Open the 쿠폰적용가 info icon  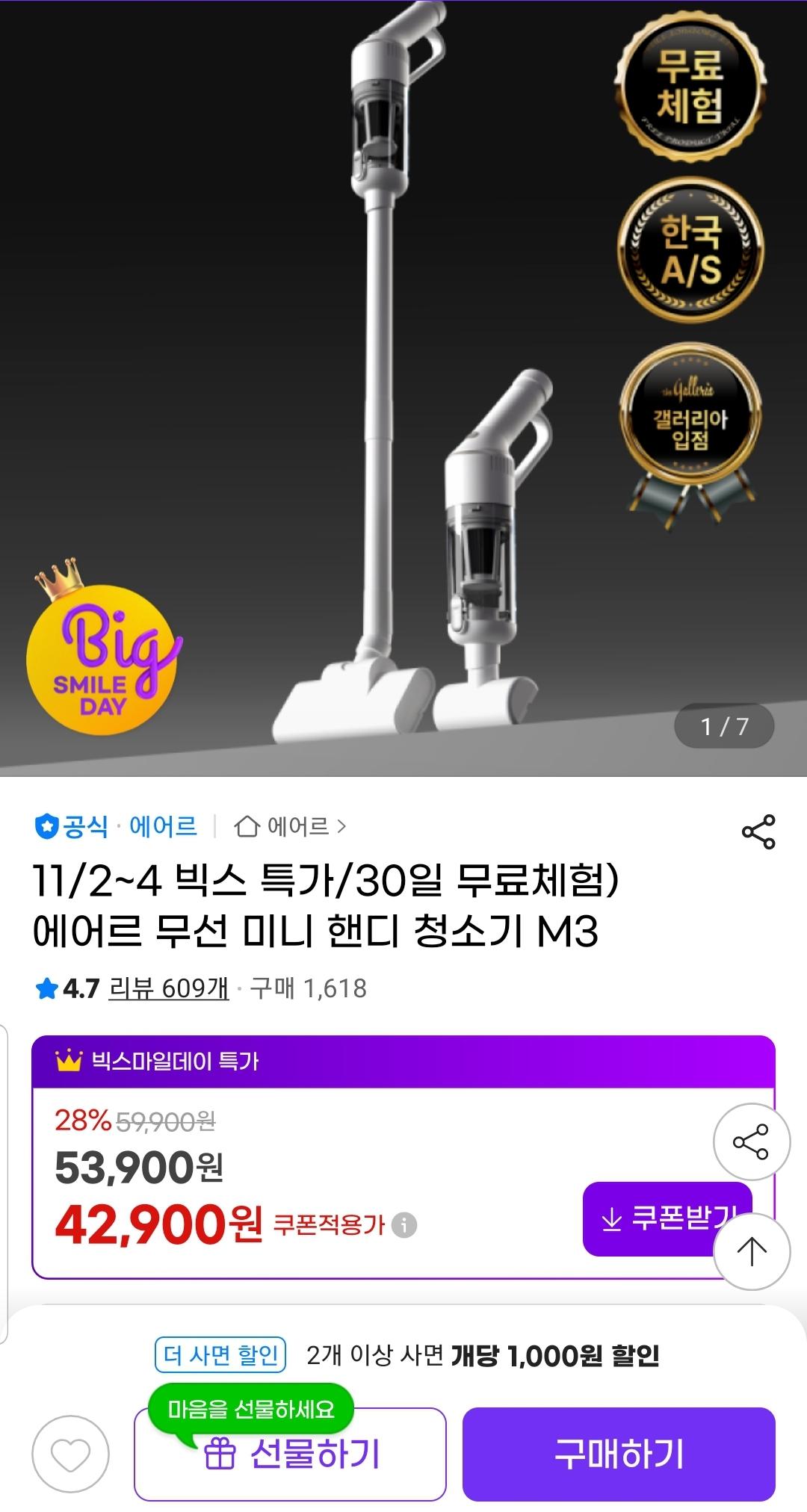404,1225
